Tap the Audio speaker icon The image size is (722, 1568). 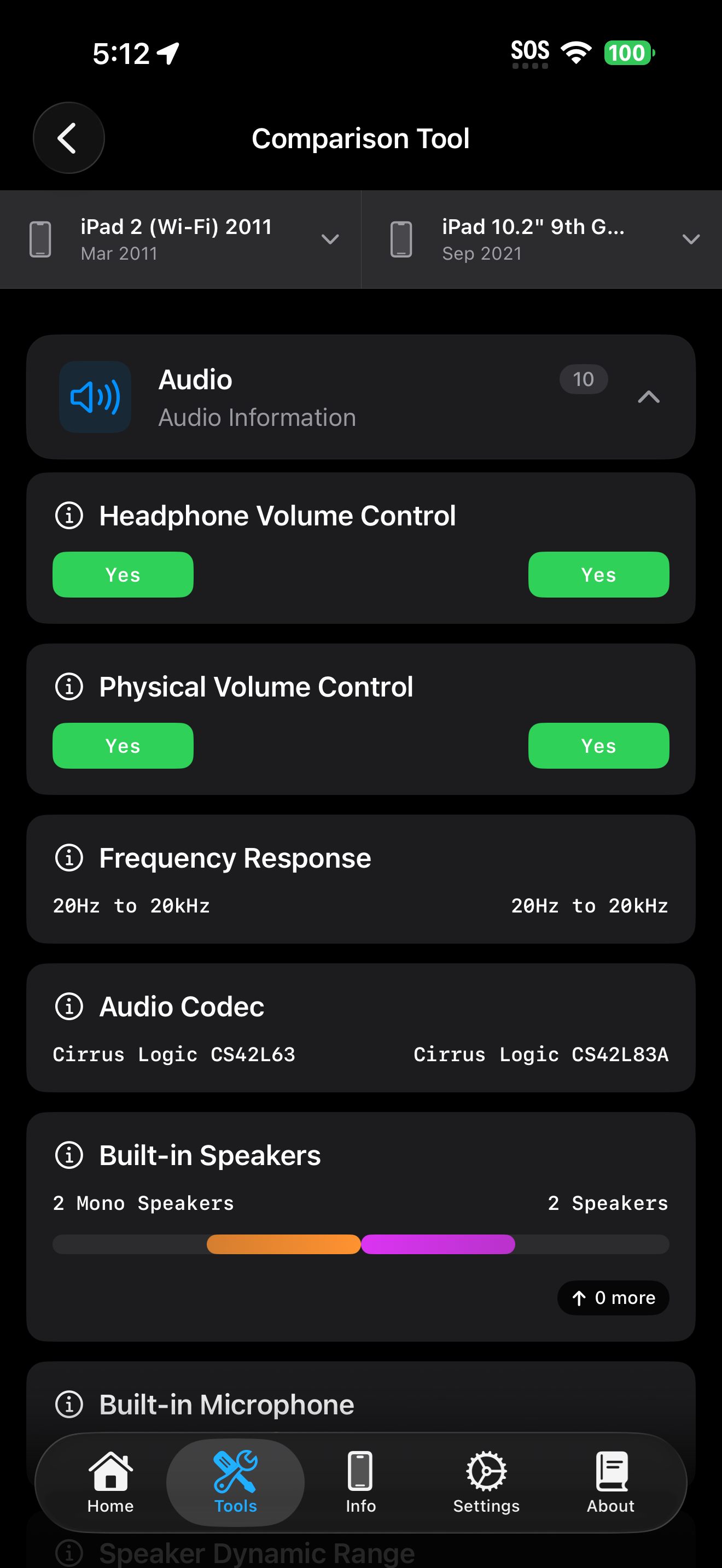[x=95, y=396]
